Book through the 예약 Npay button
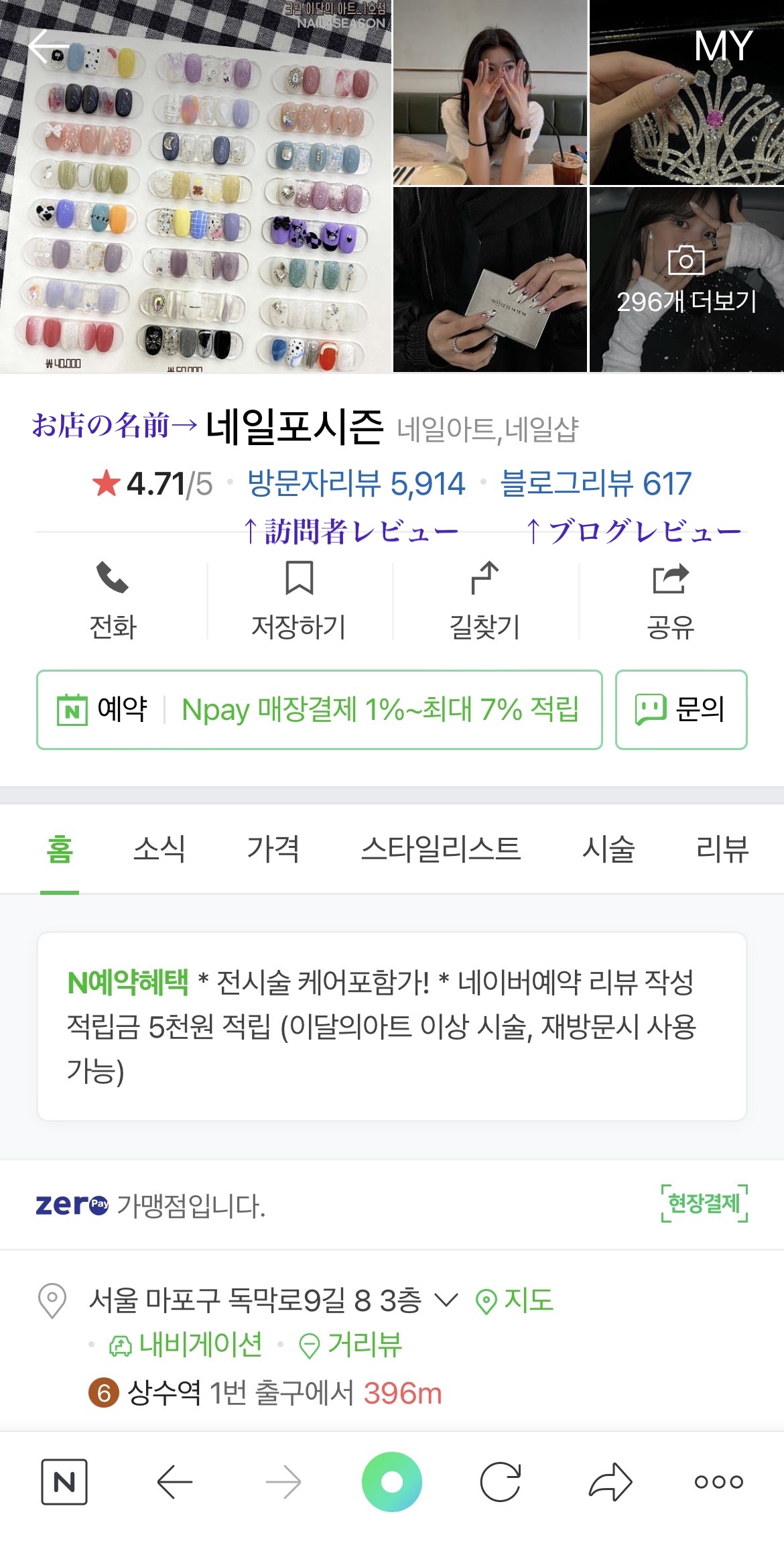784x1541 pixels. pos(319,709)
